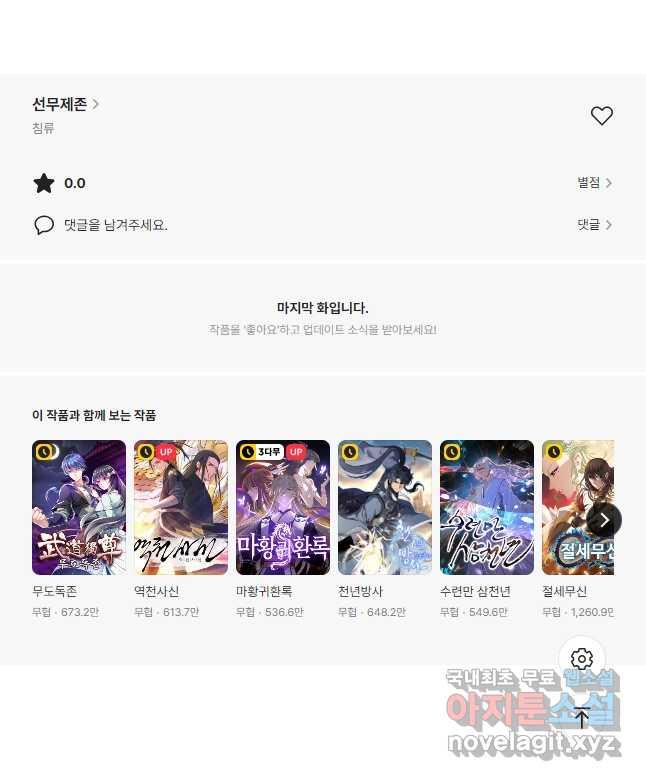The height and width of the screenshot is (781, 646).
Task: Open the 마황귀환록 recommended title
Action: point(283,508)
